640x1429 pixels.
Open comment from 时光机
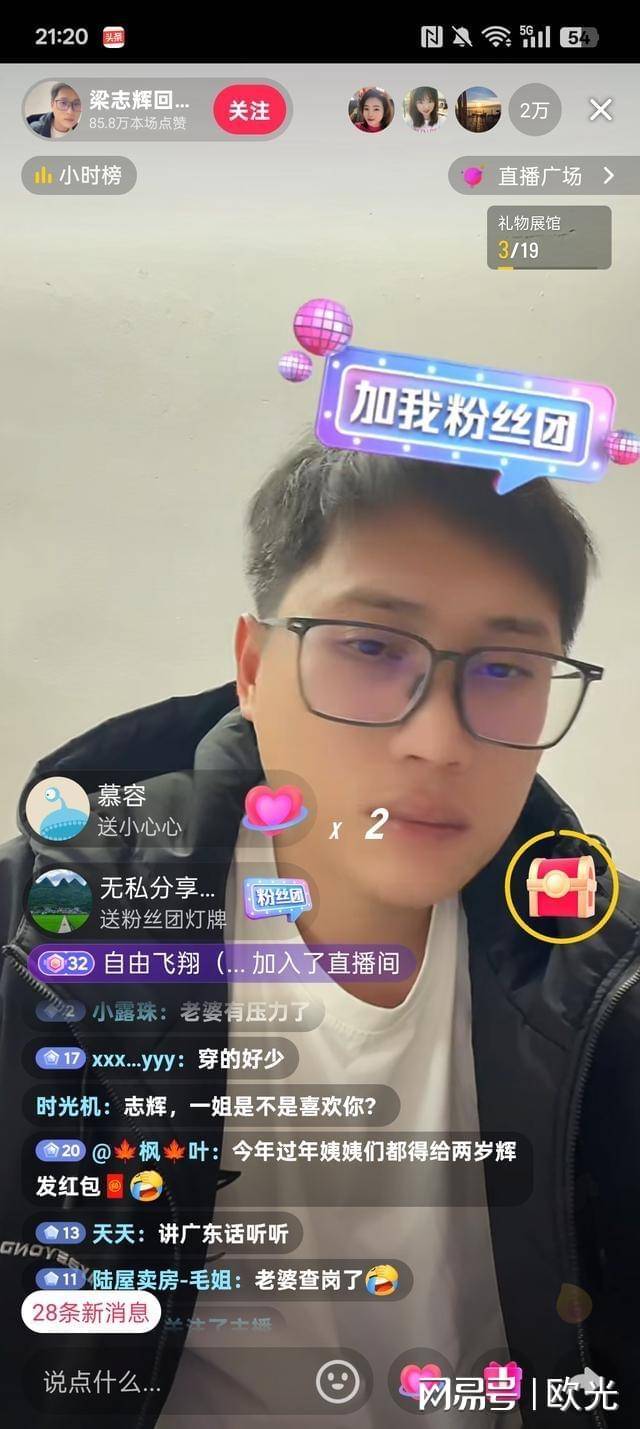[x=206, y=1106]
